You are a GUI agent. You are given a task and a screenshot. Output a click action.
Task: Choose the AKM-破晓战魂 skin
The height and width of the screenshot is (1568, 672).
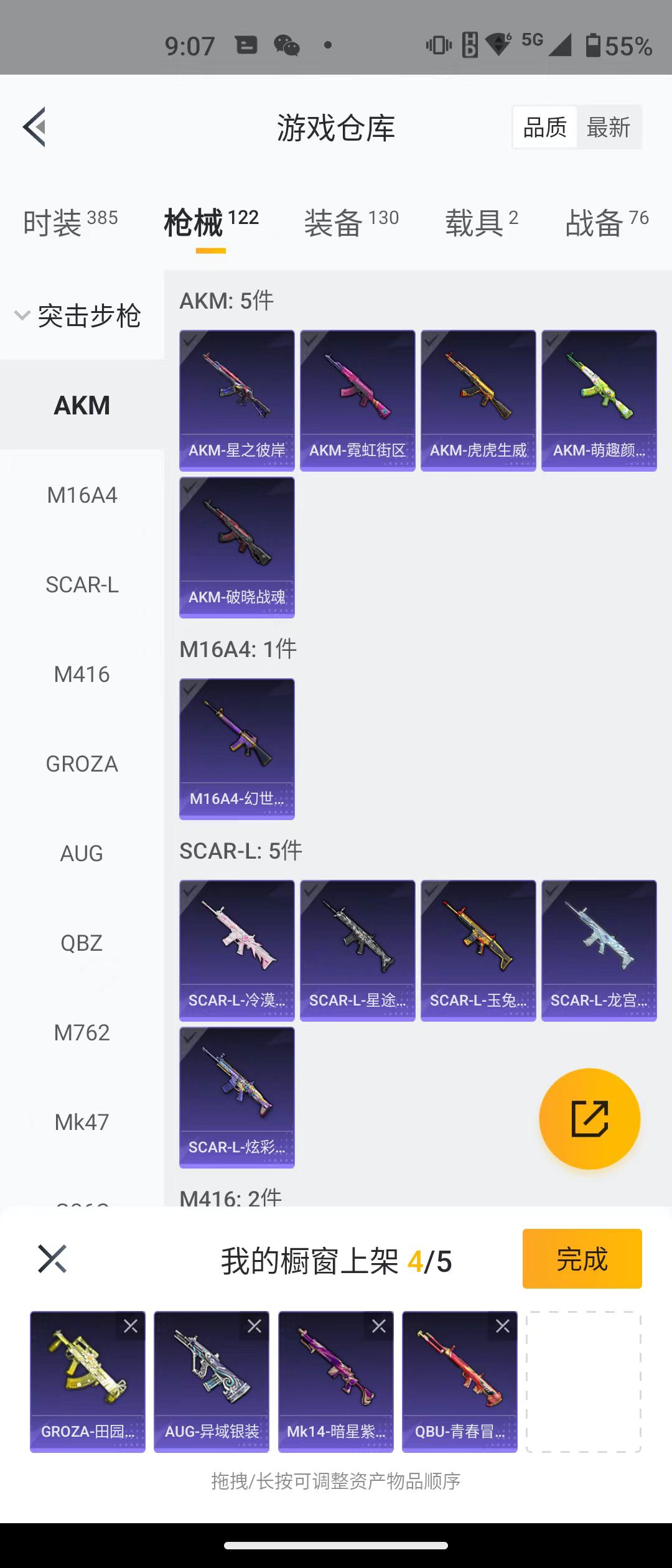237,547
